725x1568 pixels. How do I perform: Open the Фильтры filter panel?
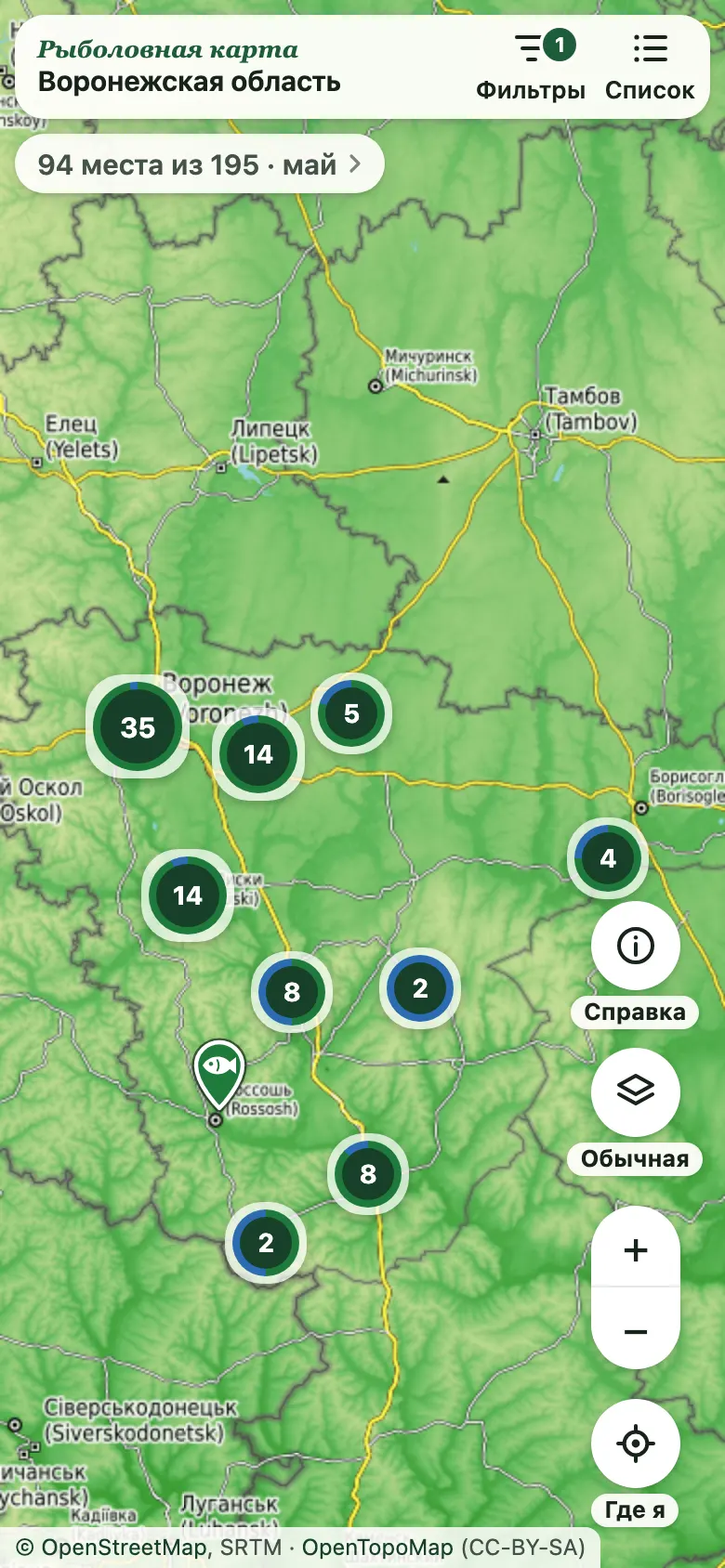point(531,66)
